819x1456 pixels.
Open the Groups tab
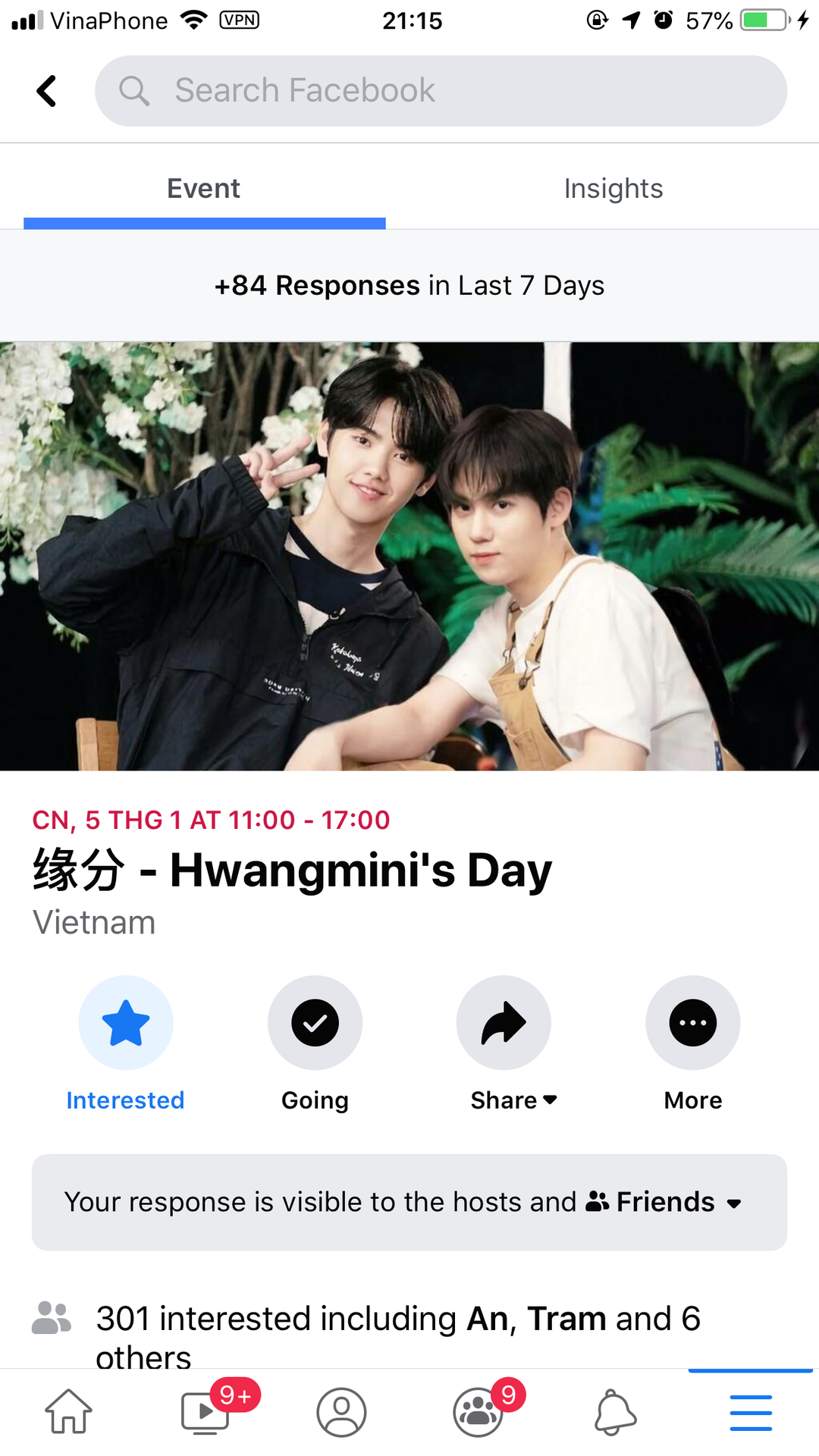(x=478, y=1412)
